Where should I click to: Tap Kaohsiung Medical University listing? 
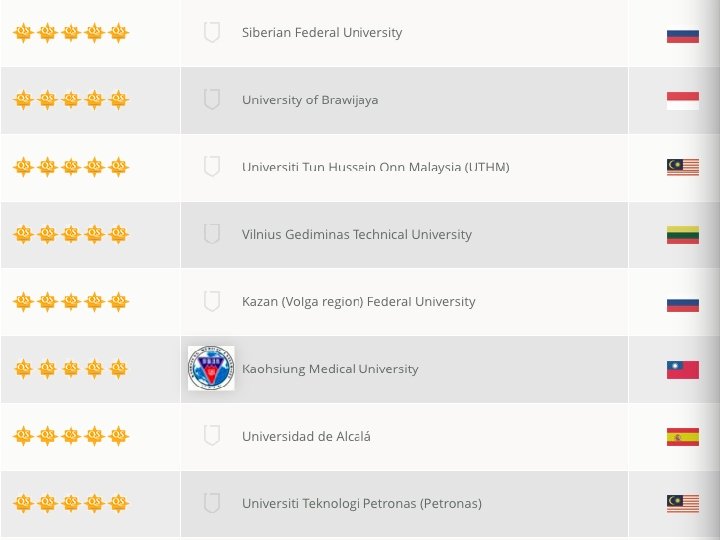coord(330,369)
